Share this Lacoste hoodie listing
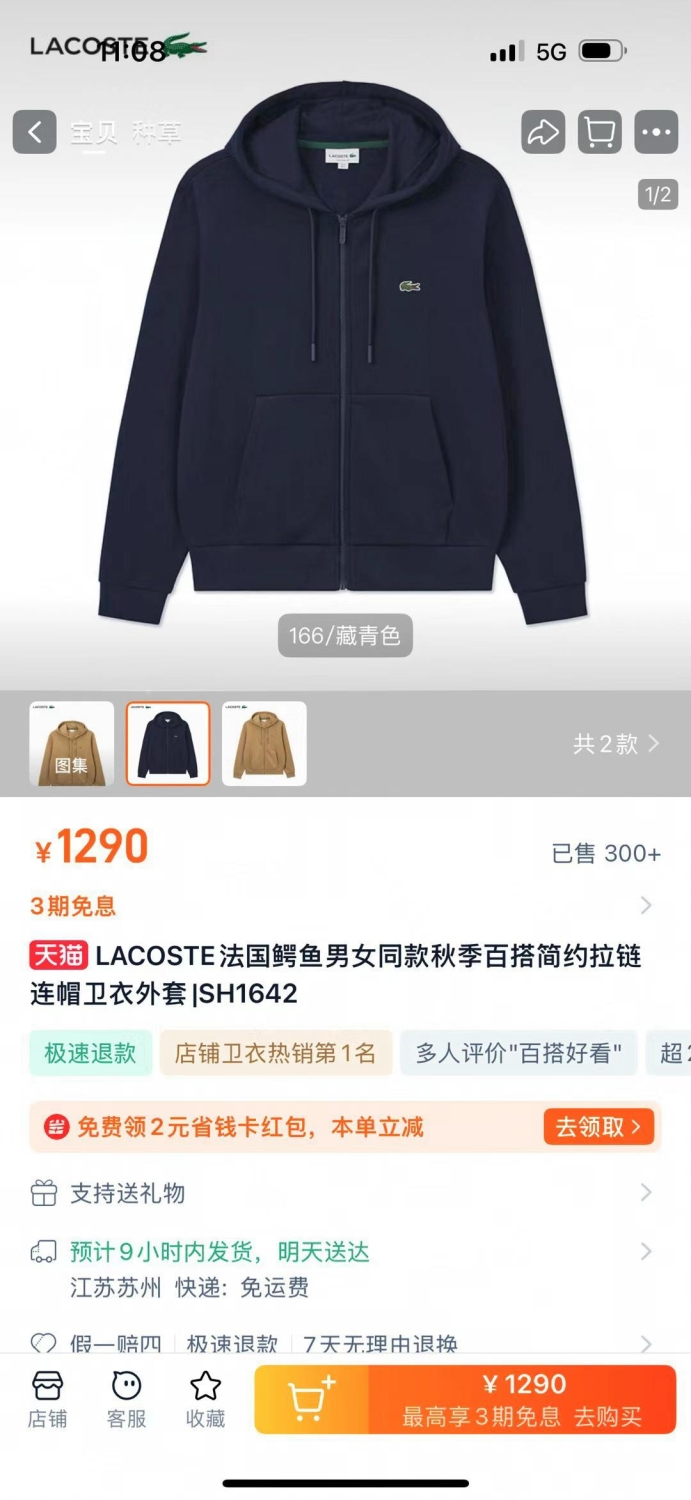 click(x=543, y=132)
